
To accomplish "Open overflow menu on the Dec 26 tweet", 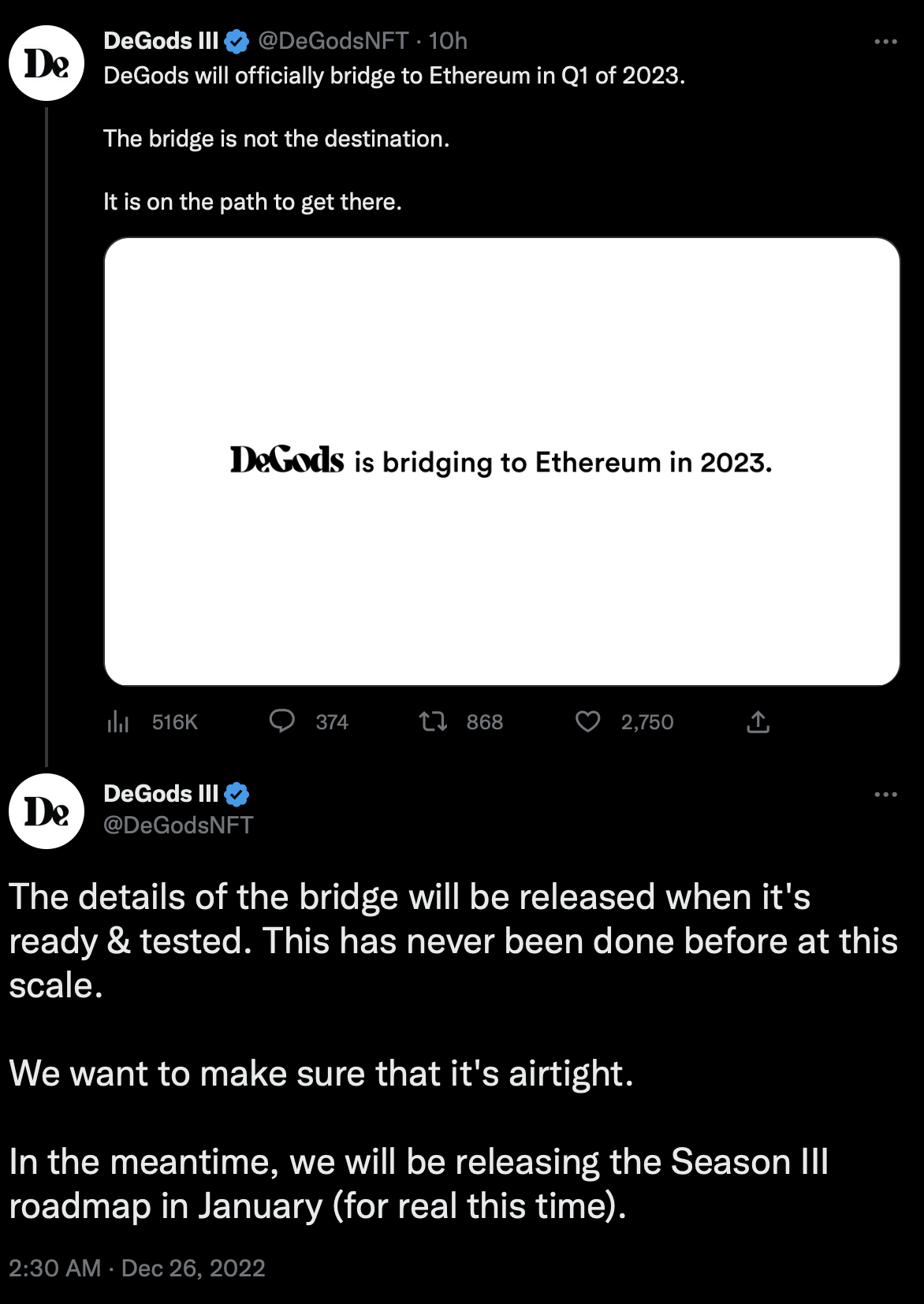I will [x=885, y=795].
